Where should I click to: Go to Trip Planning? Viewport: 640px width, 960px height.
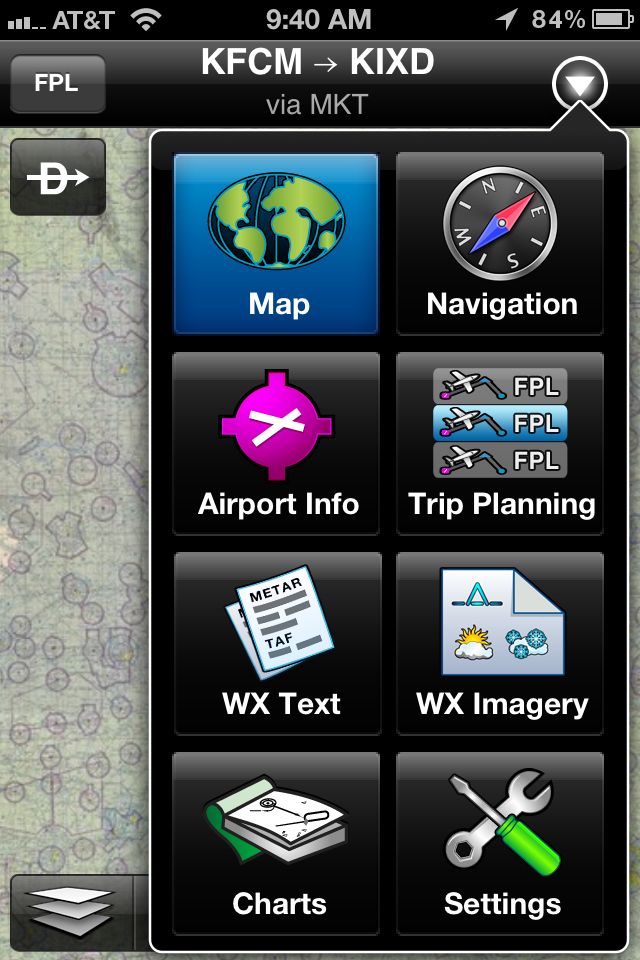coord(501,443)
